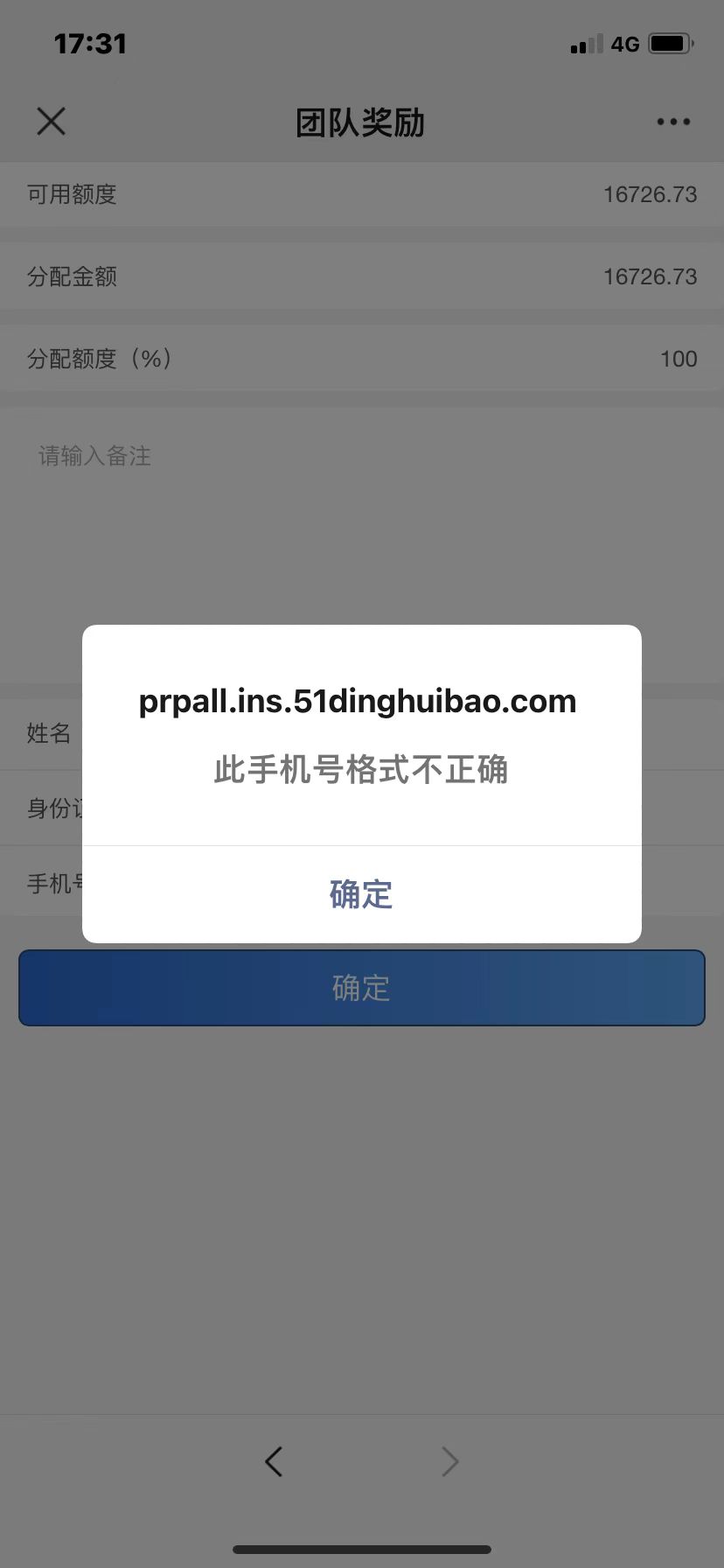Viewport: 724px width, 1568px height.
Task: Close the 团队奖励 page with X
Action: coord(52,122)
